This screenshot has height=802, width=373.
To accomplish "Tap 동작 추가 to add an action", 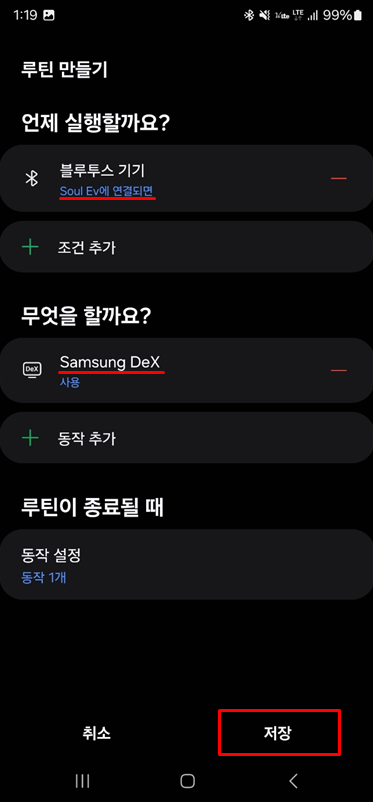I will [186, 438].
